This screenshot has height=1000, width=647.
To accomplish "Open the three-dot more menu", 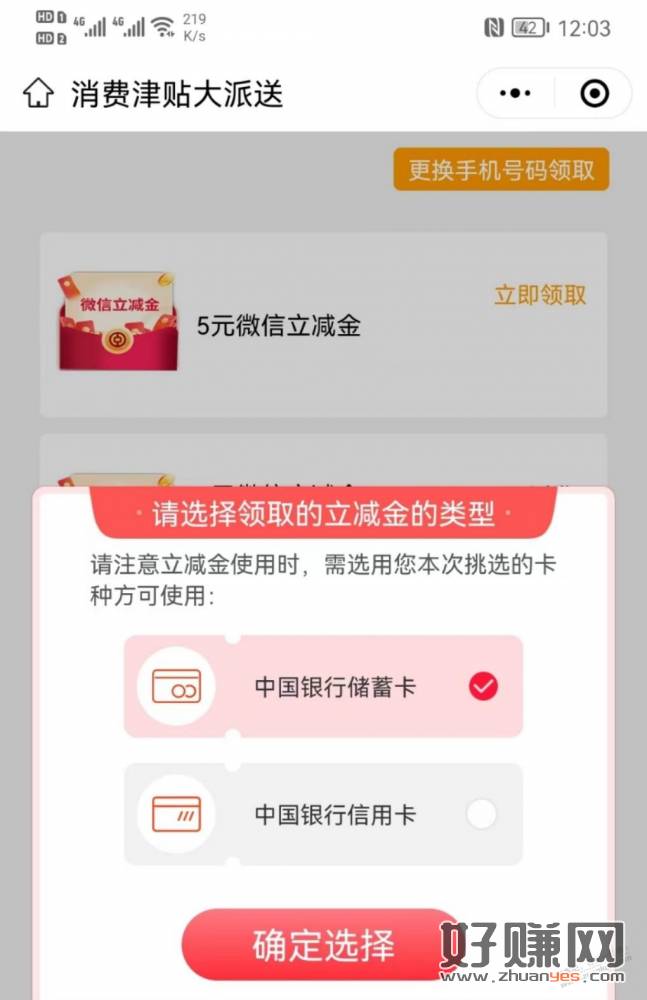I will click(515, 94).
